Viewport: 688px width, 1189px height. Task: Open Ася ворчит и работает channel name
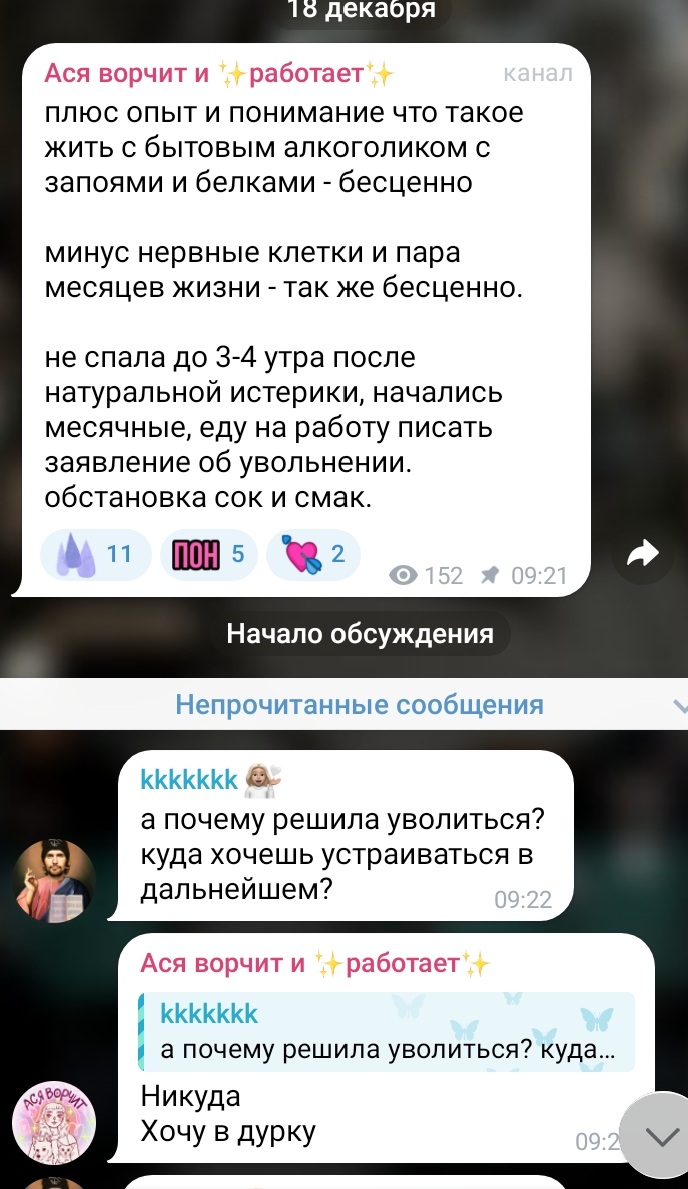pos(218,74)
